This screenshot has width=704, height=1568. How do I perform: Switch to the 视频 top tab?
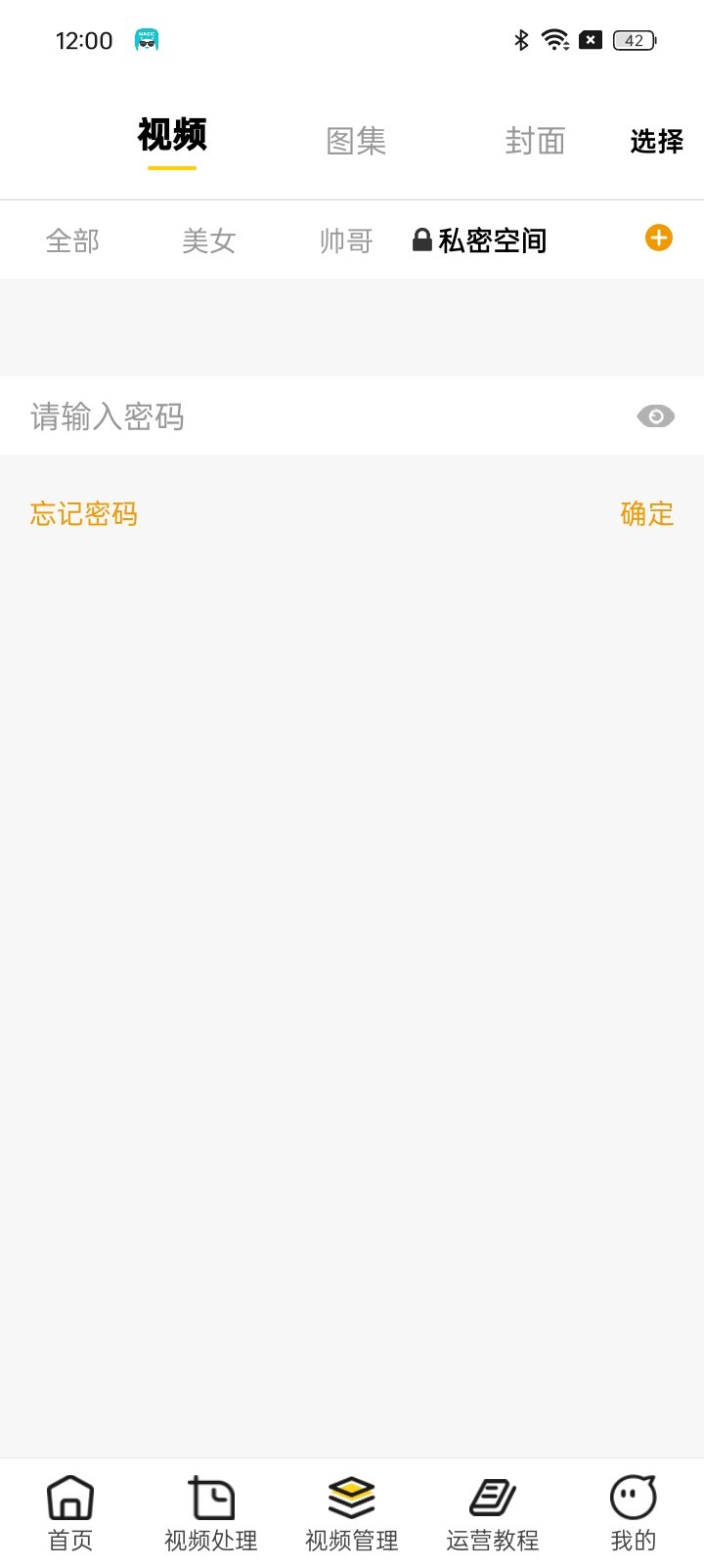(172, 136)
